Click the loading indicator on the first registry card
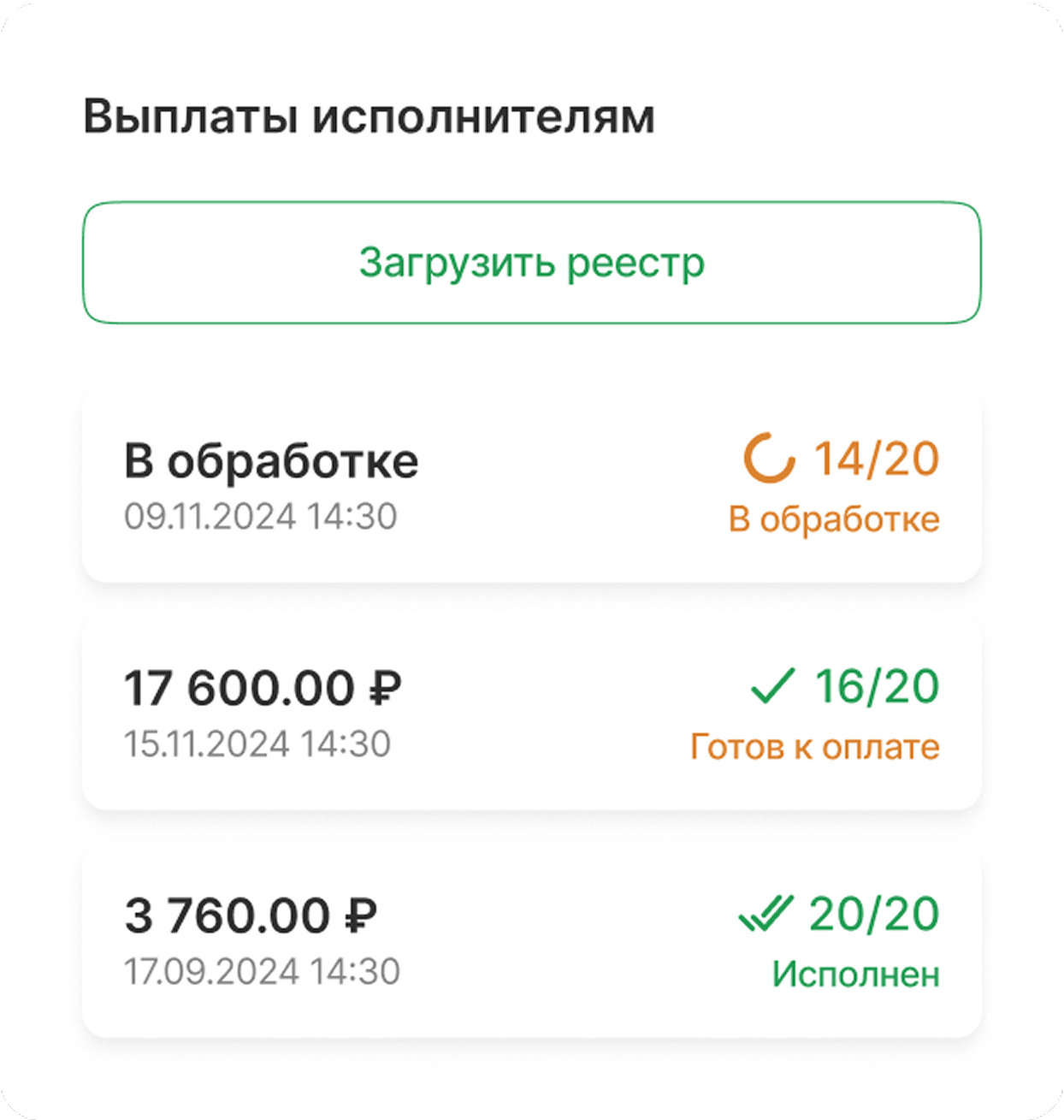Image resolution: width=1064 pixels, height=1120 pixels. 771,459
